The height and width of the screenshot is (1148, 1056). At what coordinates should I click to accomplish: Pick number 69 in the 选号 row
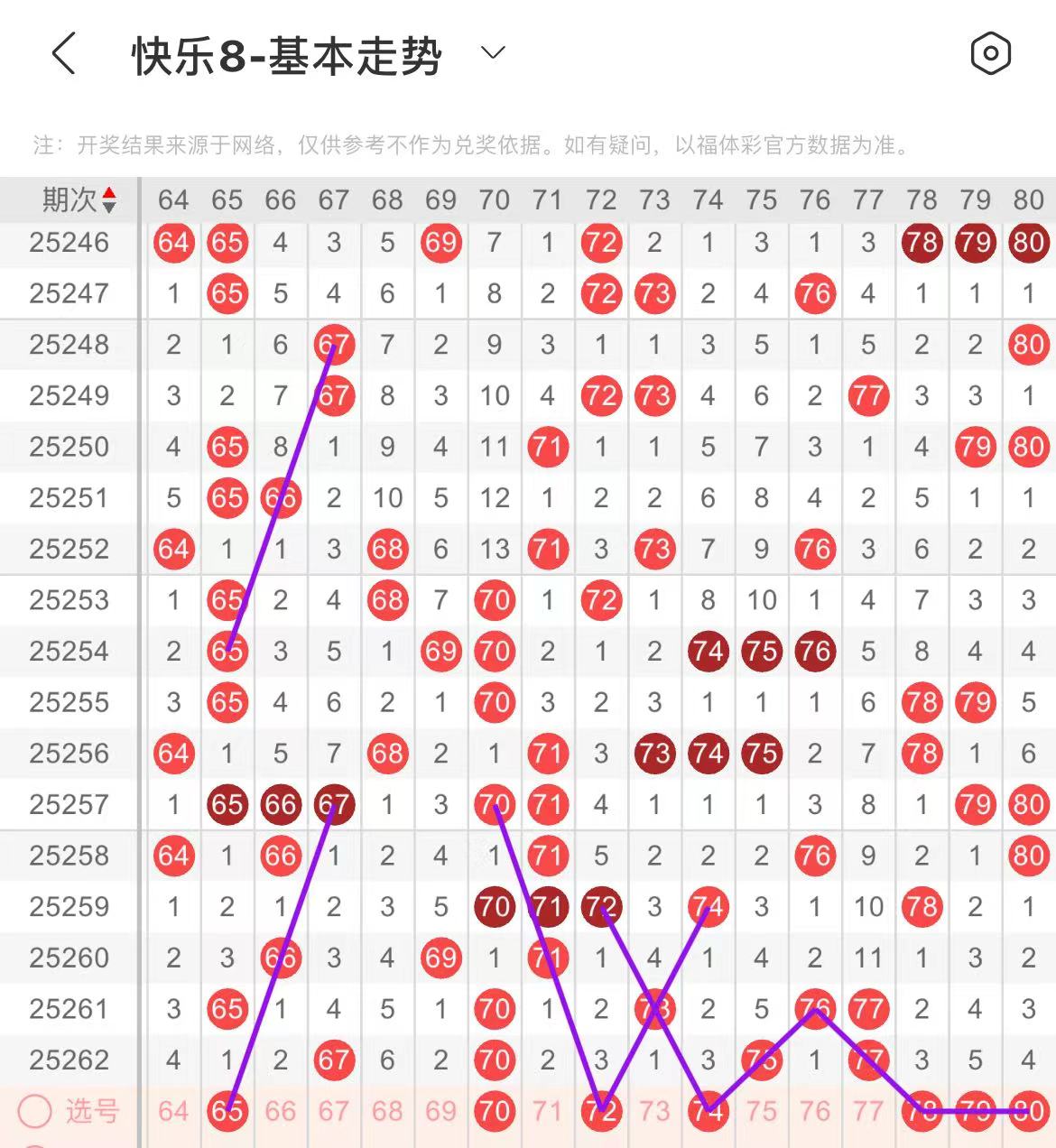[440, 1111]
